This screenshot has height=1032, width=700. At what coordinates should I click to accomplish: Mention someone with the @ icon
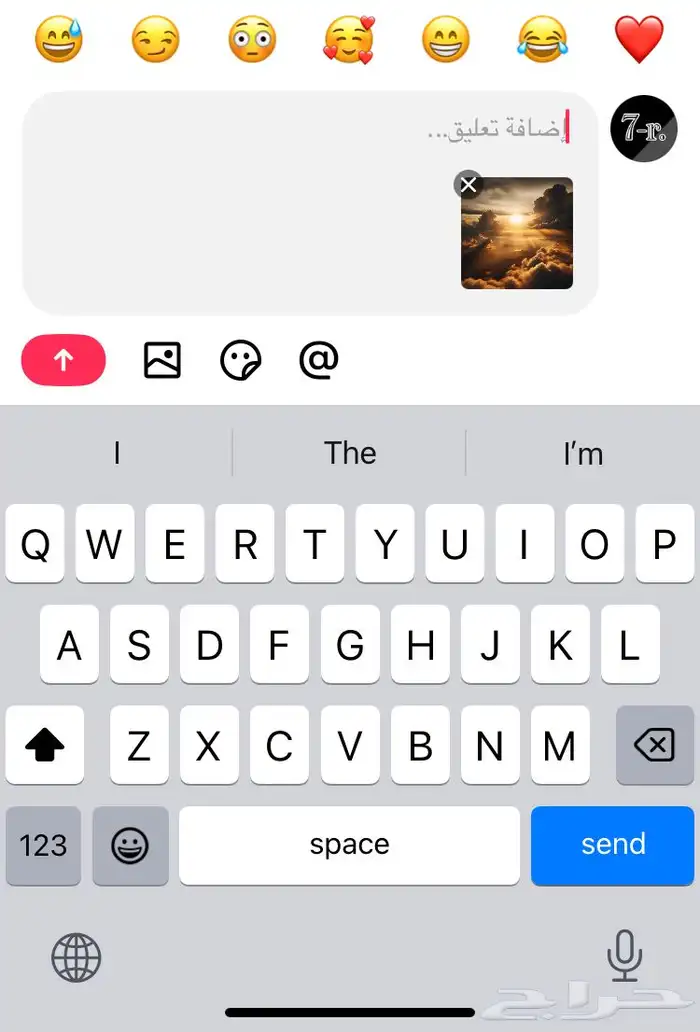[319, 360]
